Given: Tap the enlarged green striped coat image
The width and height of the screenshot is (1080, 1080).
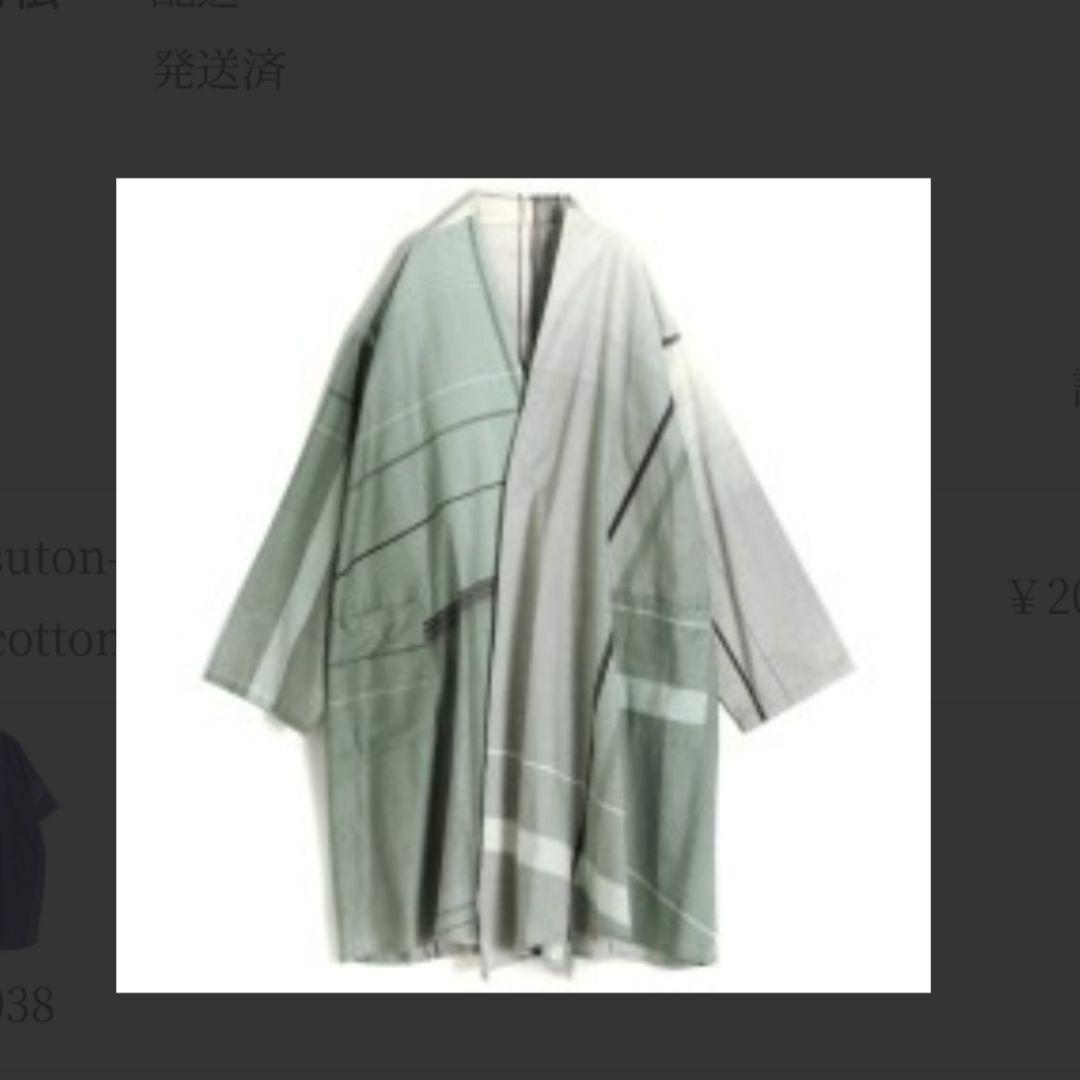Looking at the screenshot, I should (x=523, y=585).
